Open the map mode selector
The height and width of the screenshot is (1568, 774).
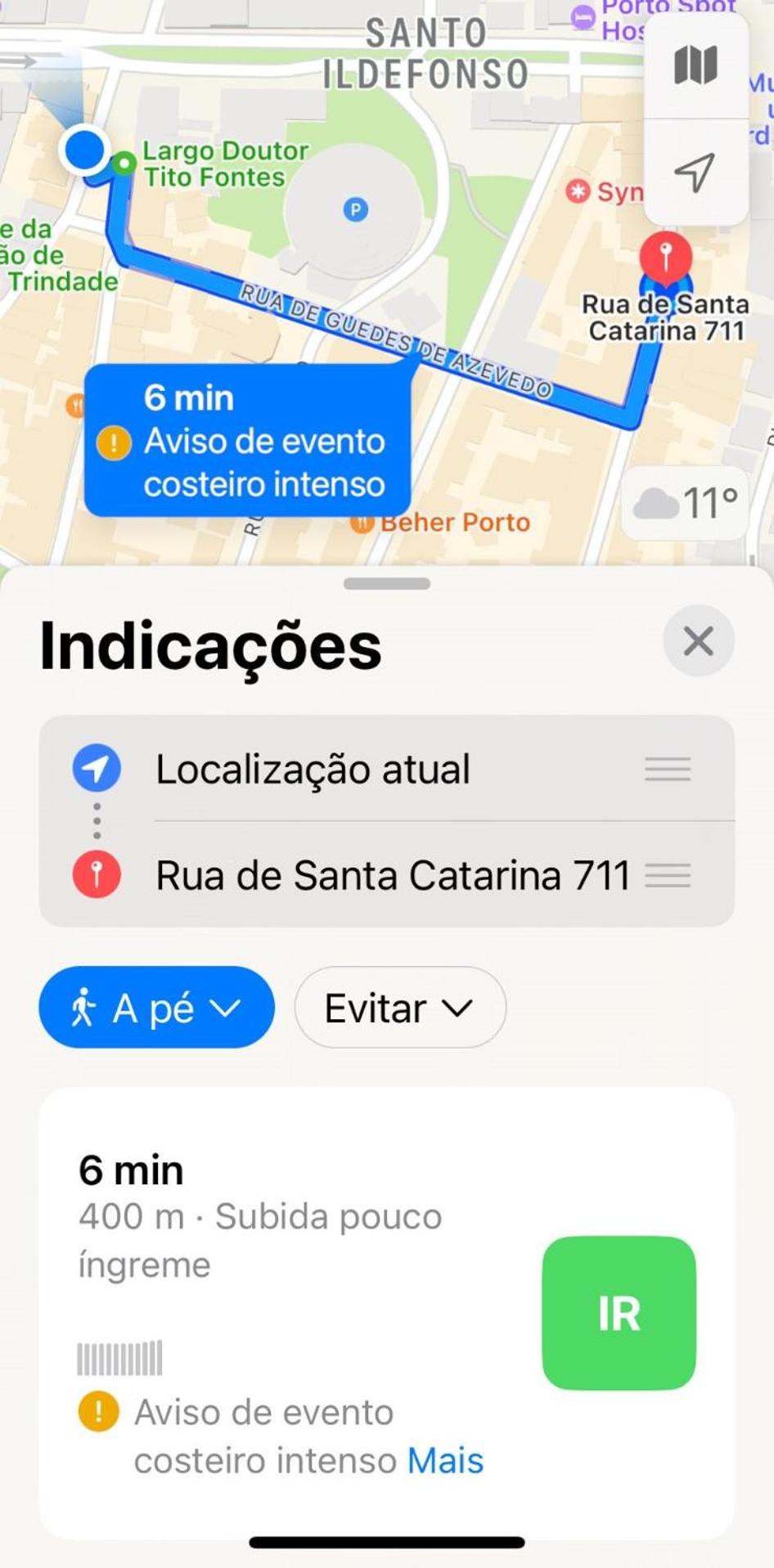tap(695, 65)
